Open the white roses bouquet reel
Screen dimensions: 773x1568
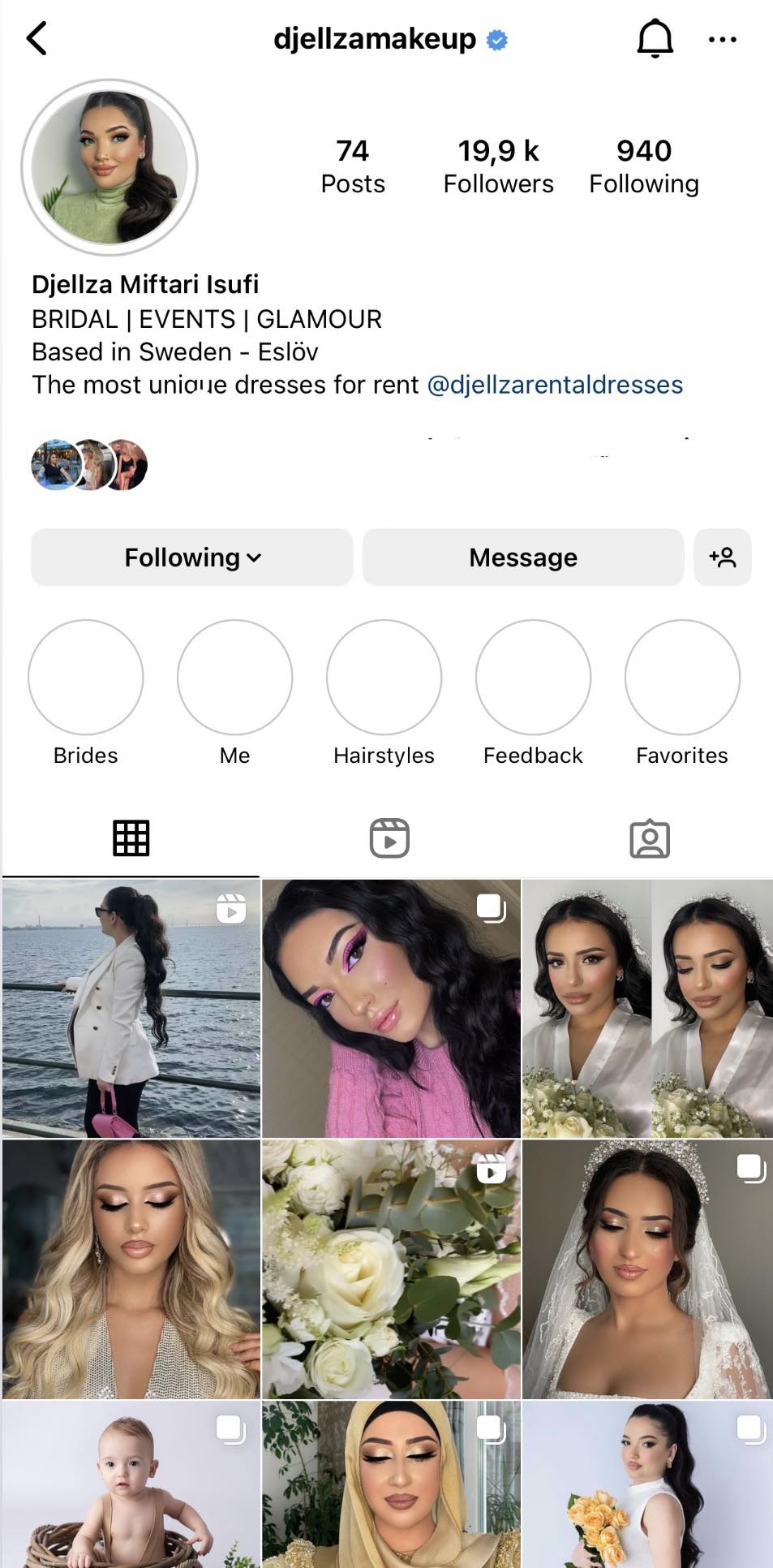tap(391, 1269)
